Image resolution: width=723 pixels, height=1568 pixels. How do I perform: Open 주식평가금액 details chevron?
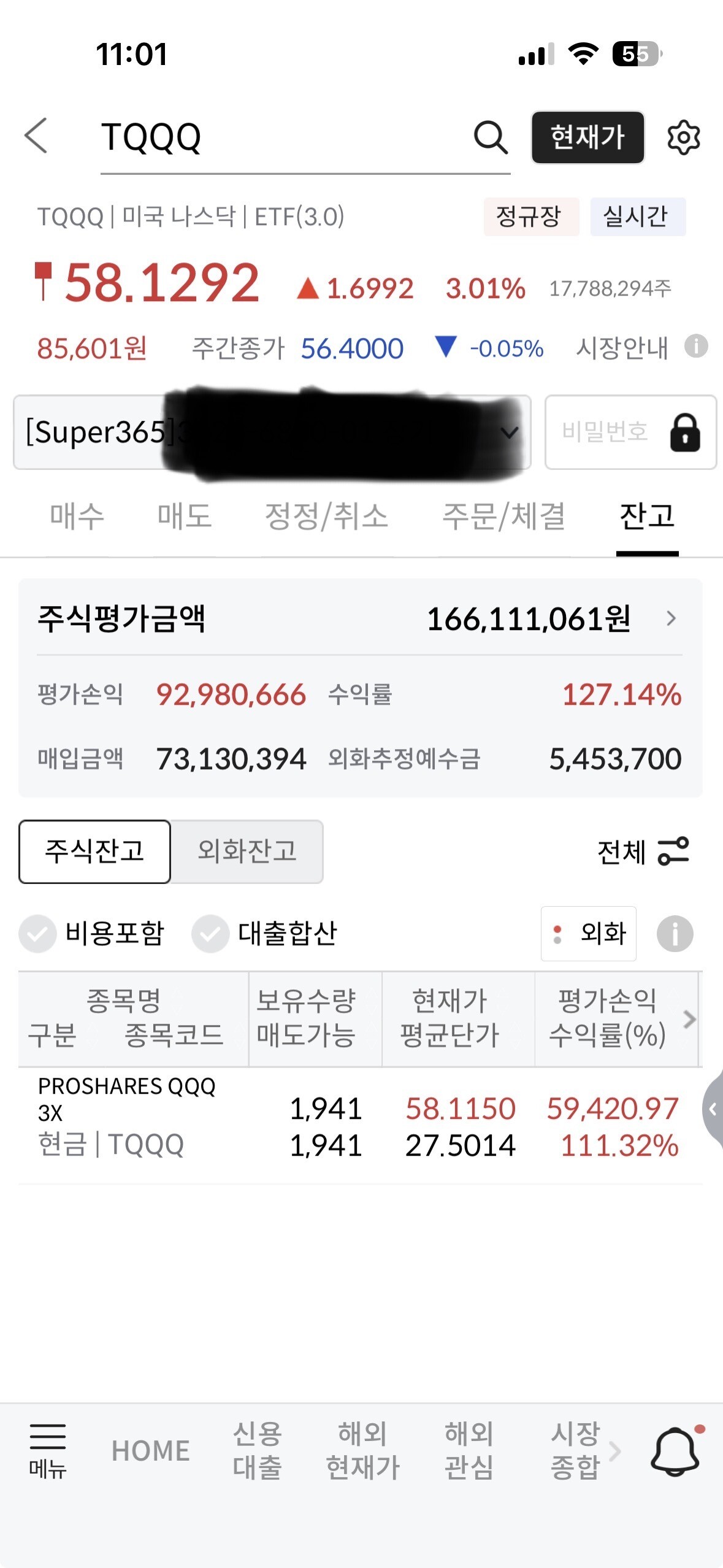pos(671,618)
